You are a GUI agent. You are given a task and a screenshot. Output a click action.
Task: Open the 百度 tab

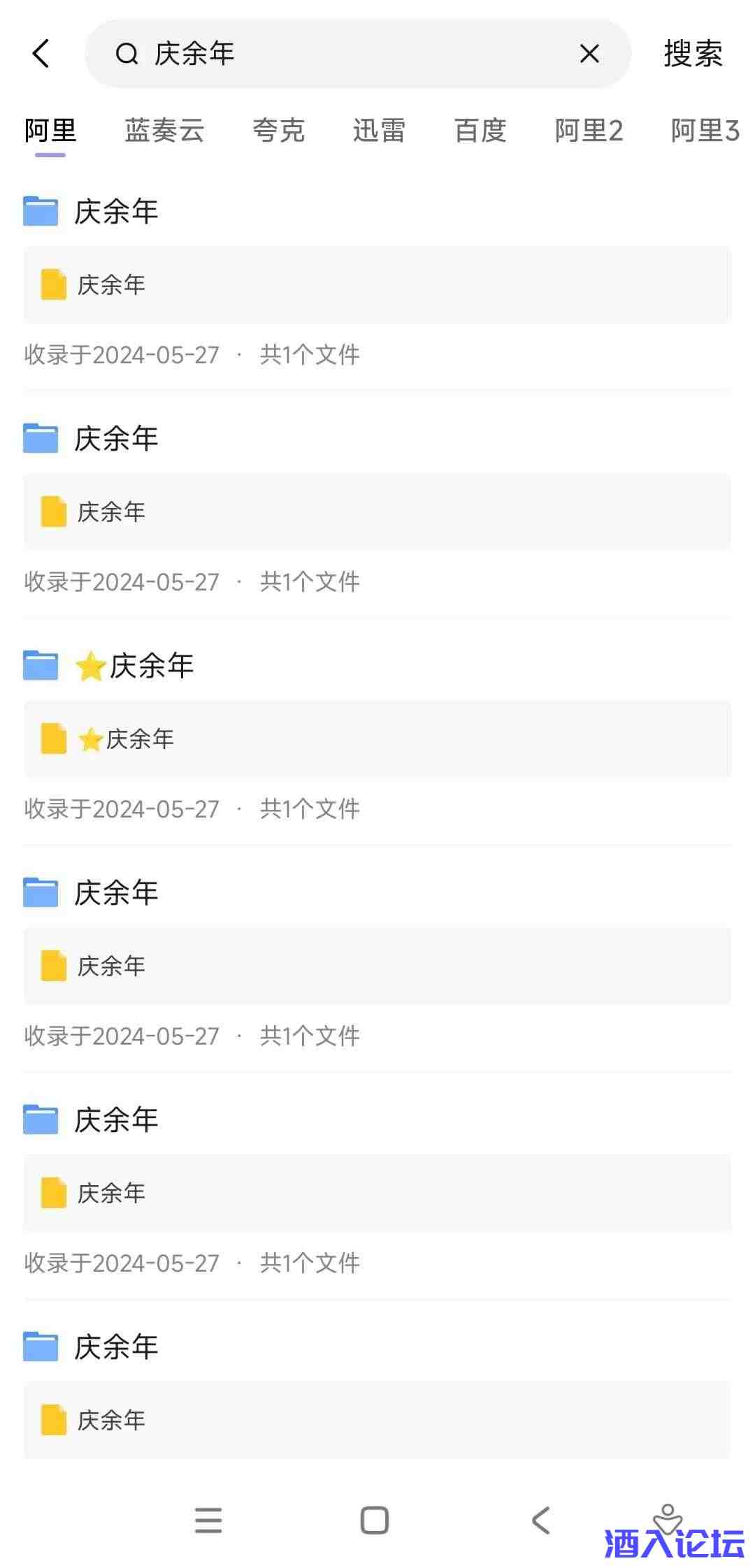(x=480, y=131)
